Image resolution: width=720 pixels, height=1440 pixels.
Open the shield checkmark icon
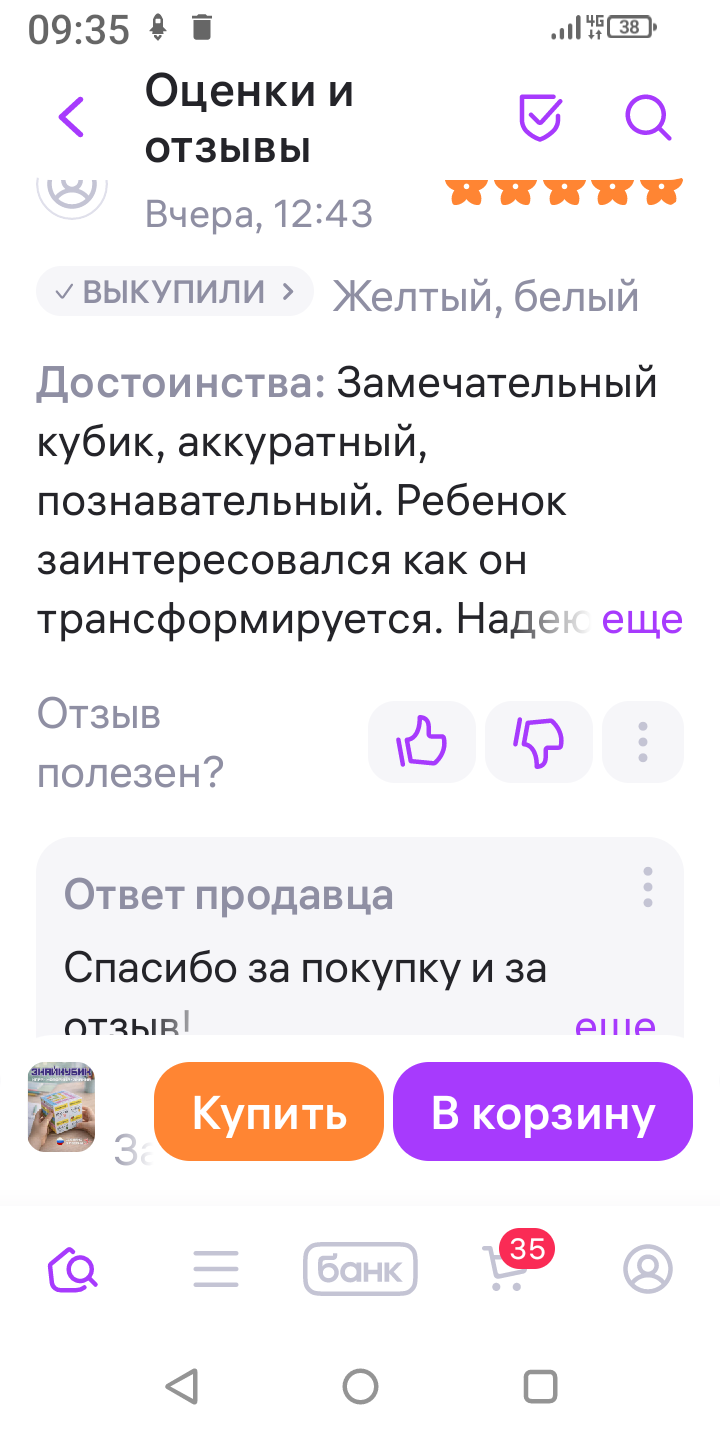[x=539, y=118]
